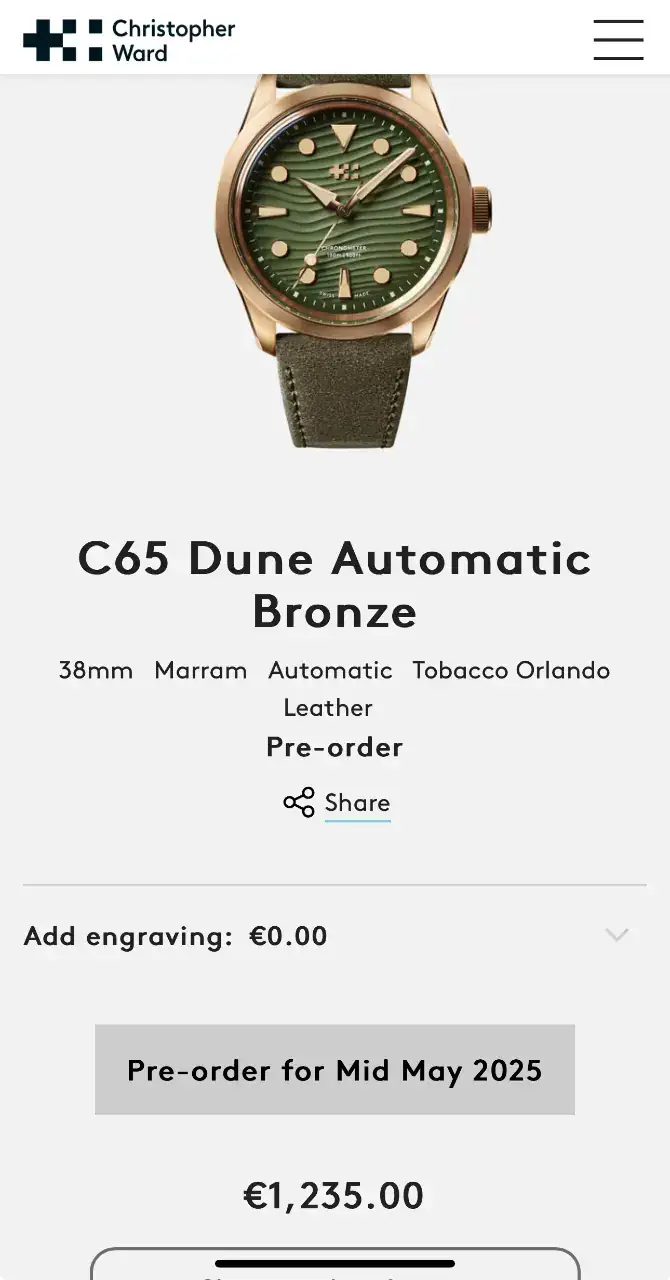Go to Christopher Ward home page
The height and width of the screenshot is (1280, 670).
[129, 40]
